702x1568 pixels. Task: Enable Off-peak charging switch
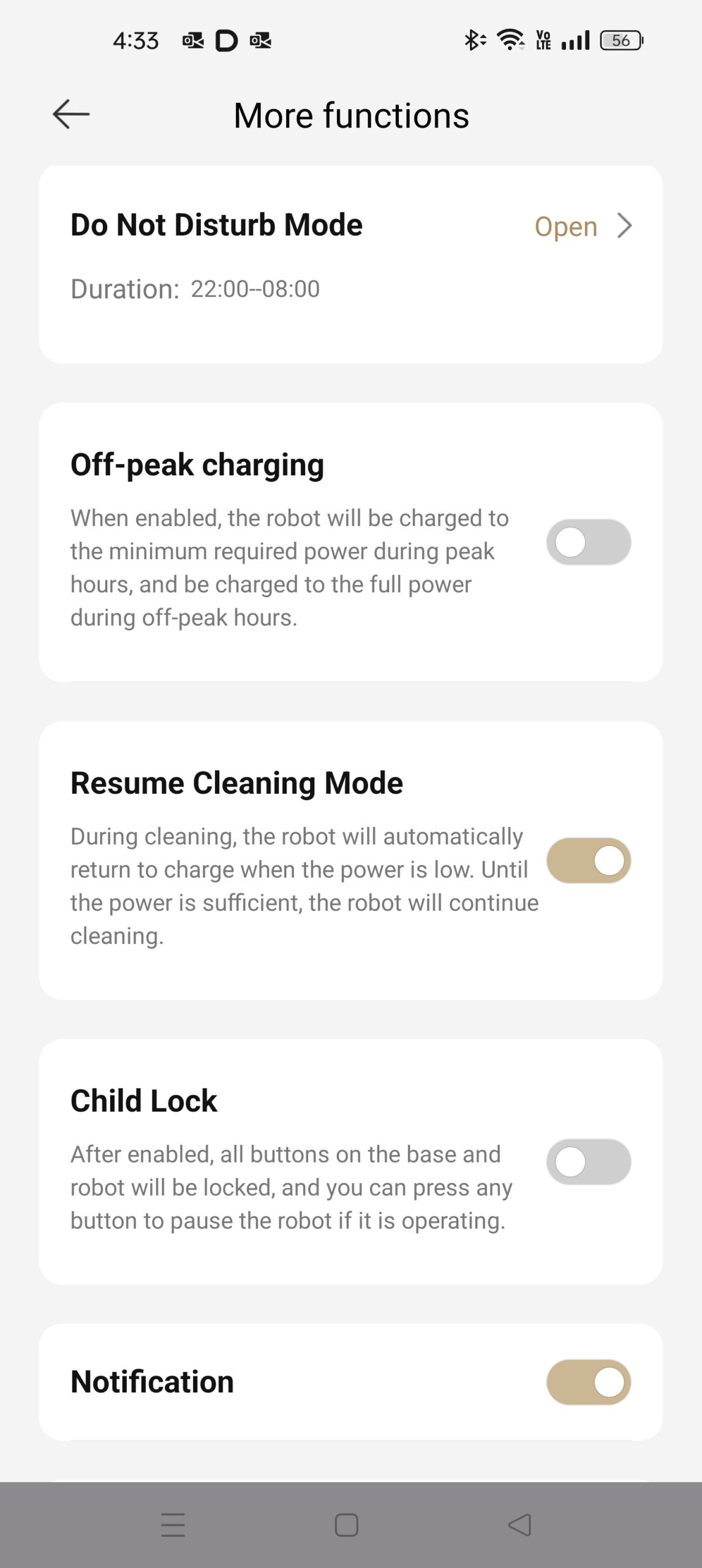point(588,543)
